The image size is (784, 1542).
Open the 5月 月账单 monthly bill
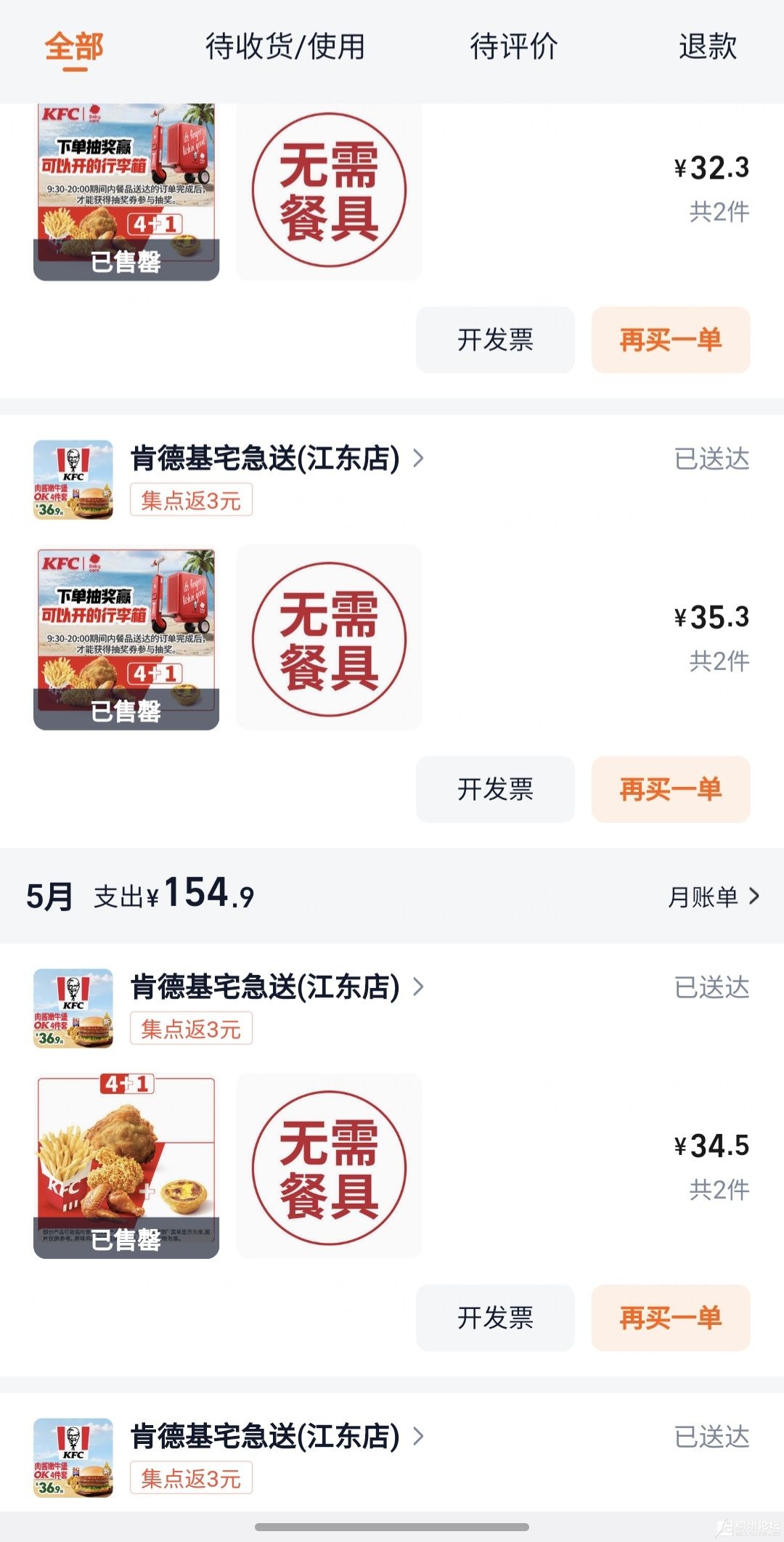pos(713,897)
